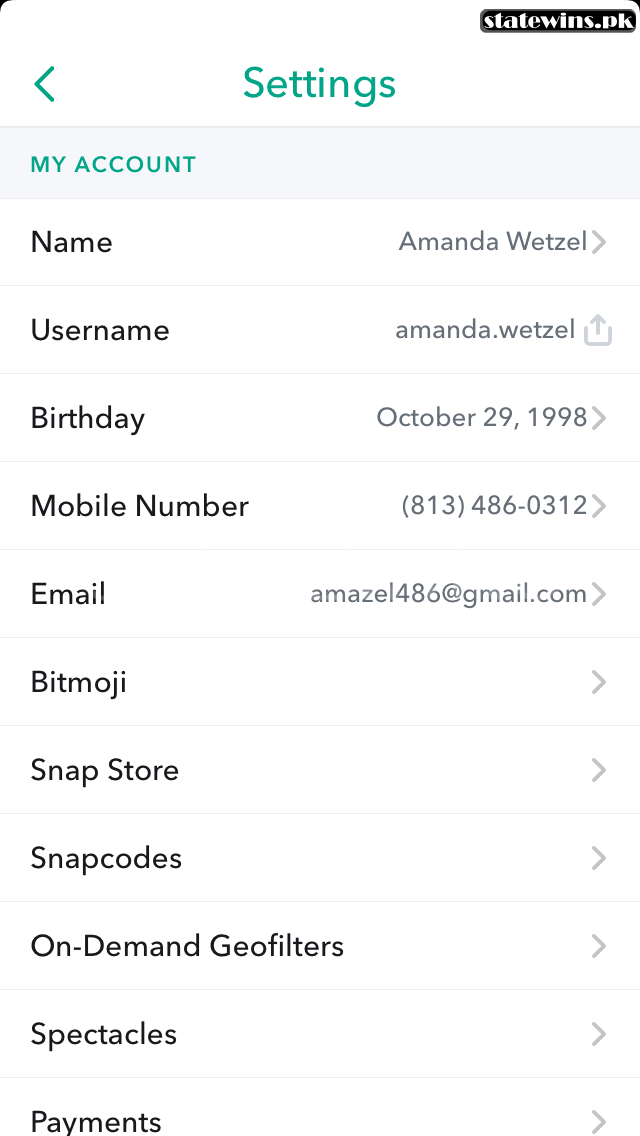Visit the Snap Store
640x1136 pixels.
coord(320,770)
